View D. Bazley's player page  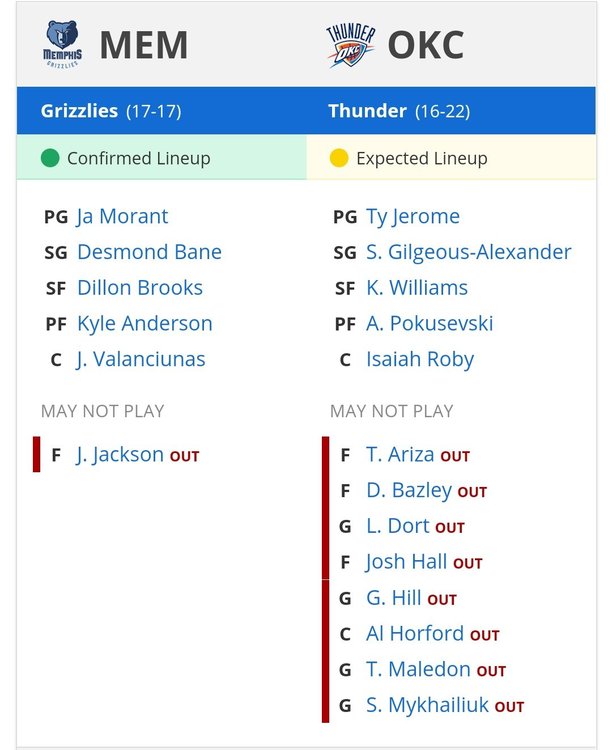coord(408,490)
